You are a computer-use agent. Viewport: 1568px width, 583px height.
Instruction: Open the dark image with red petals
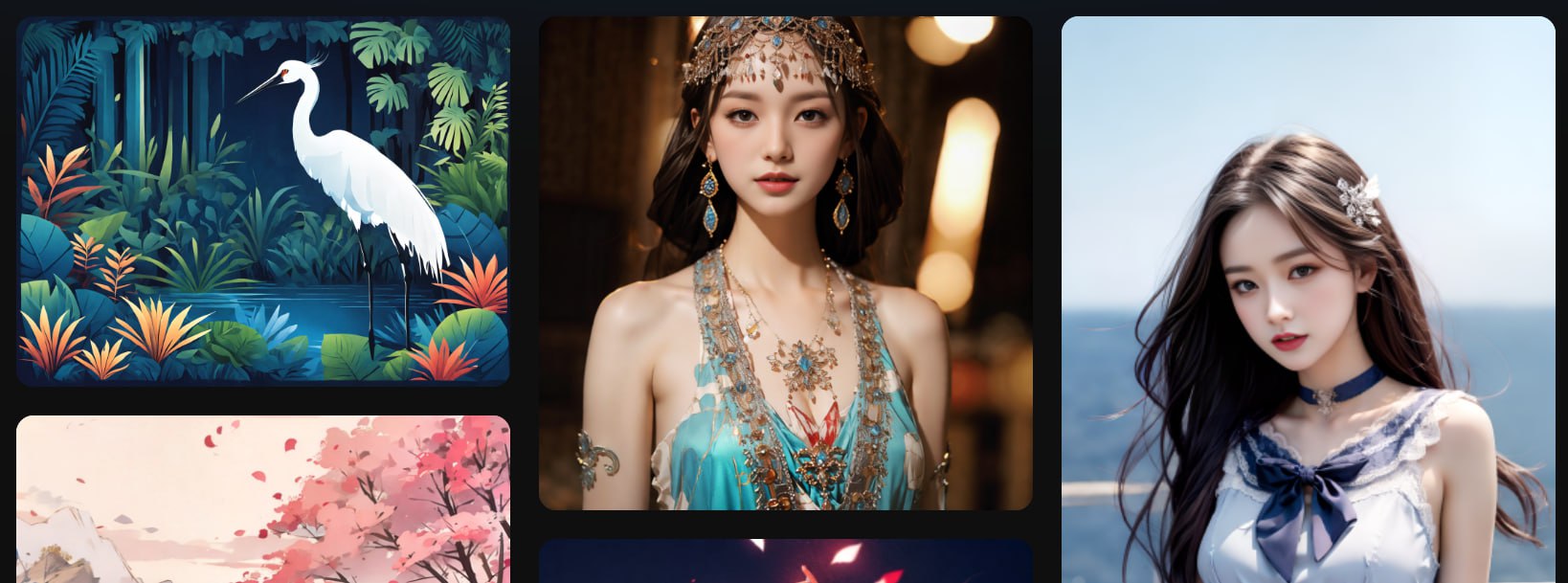(785, 562)
